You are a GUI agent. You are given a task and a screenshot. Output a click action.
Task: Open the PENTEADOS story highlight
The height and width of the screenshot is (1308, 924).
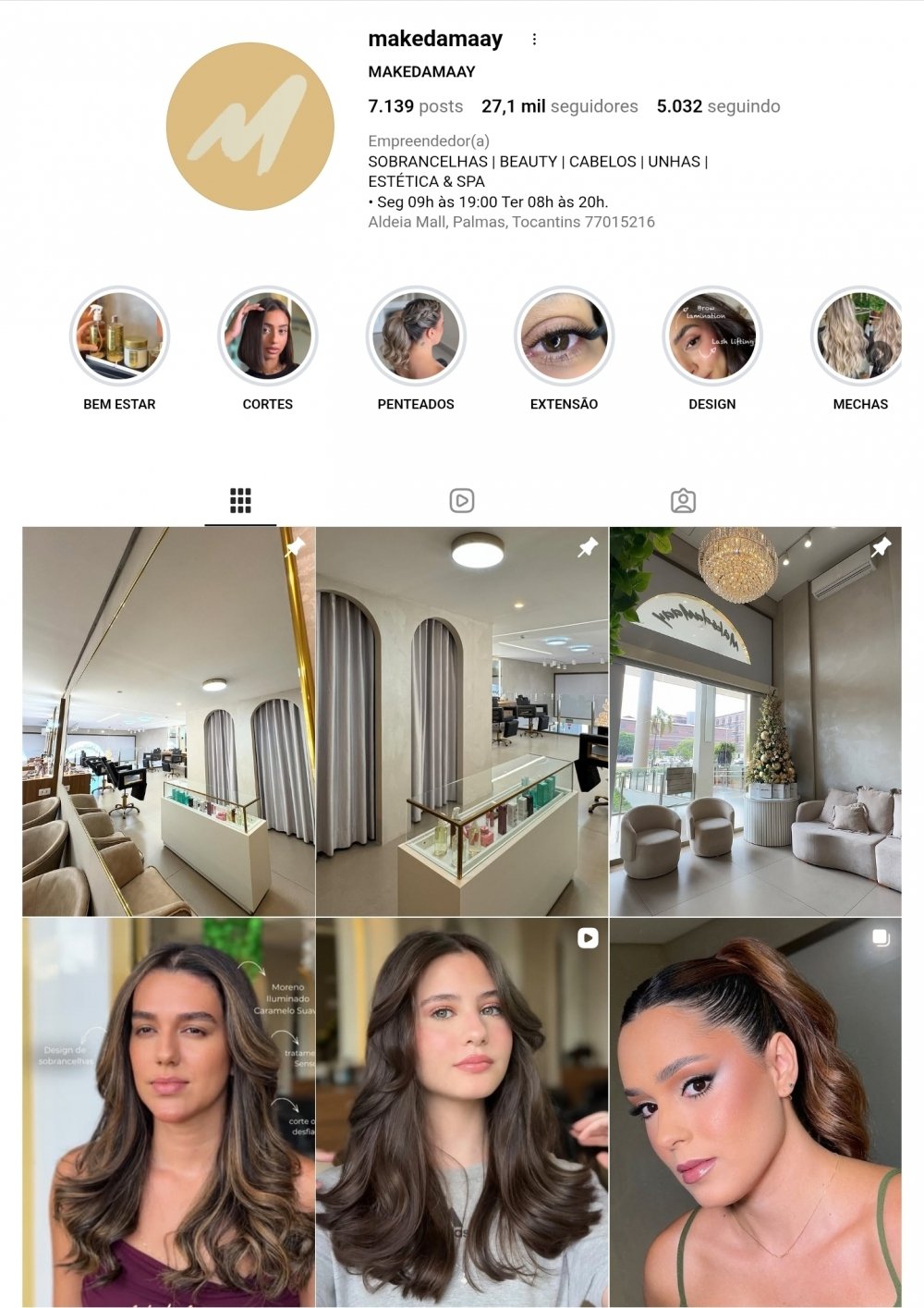point(416,336)
